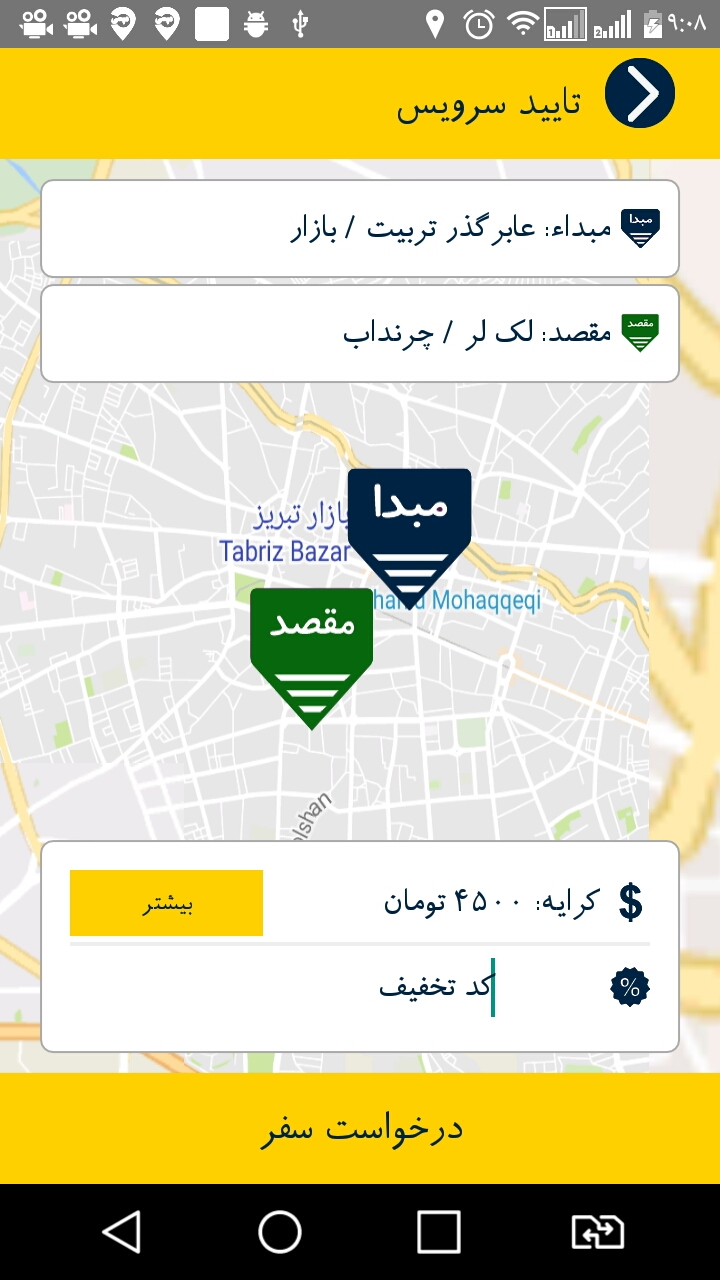Go to the home screen
This screenshot has width=720, height=1280.
click(280, 1232)
